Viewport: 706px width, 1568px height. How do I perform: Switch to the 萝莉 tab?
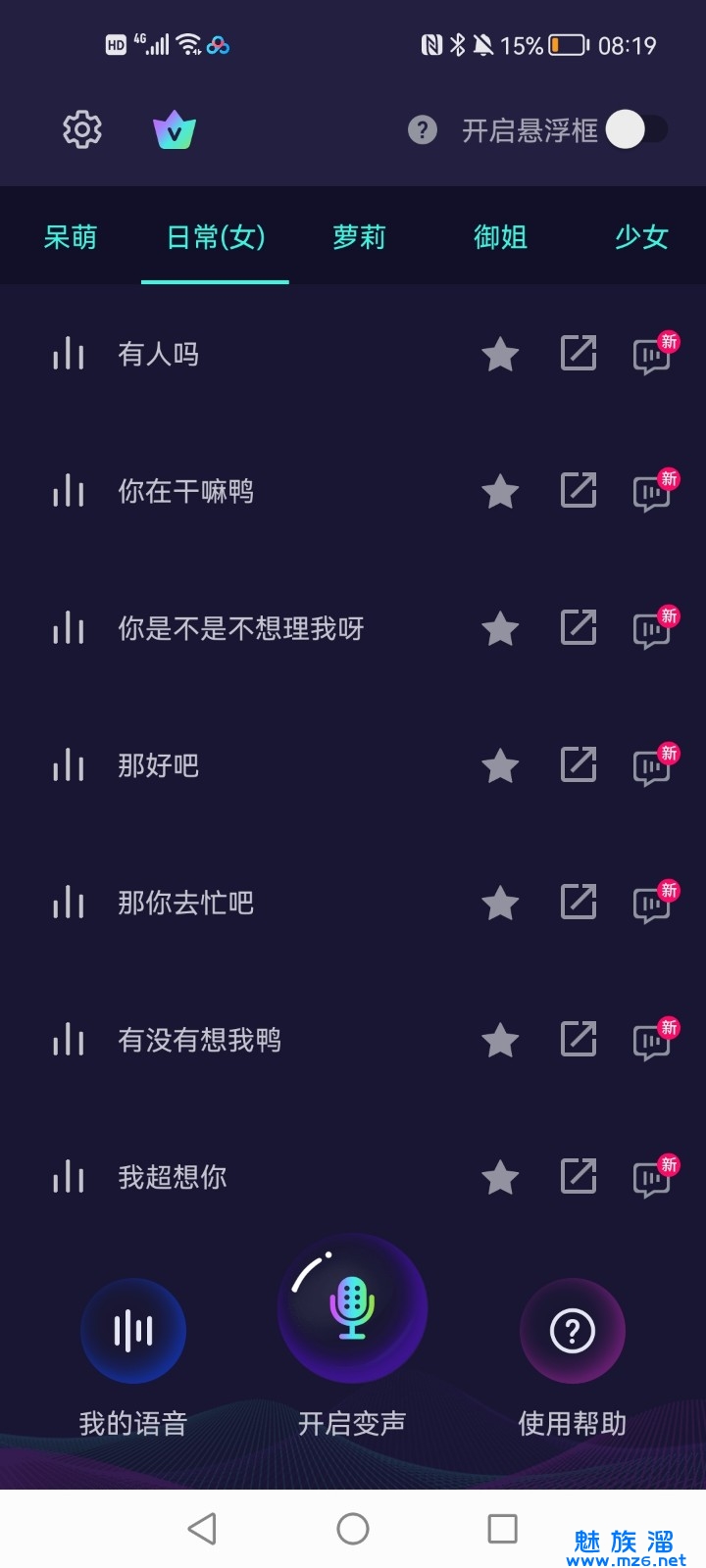point(359,237)
